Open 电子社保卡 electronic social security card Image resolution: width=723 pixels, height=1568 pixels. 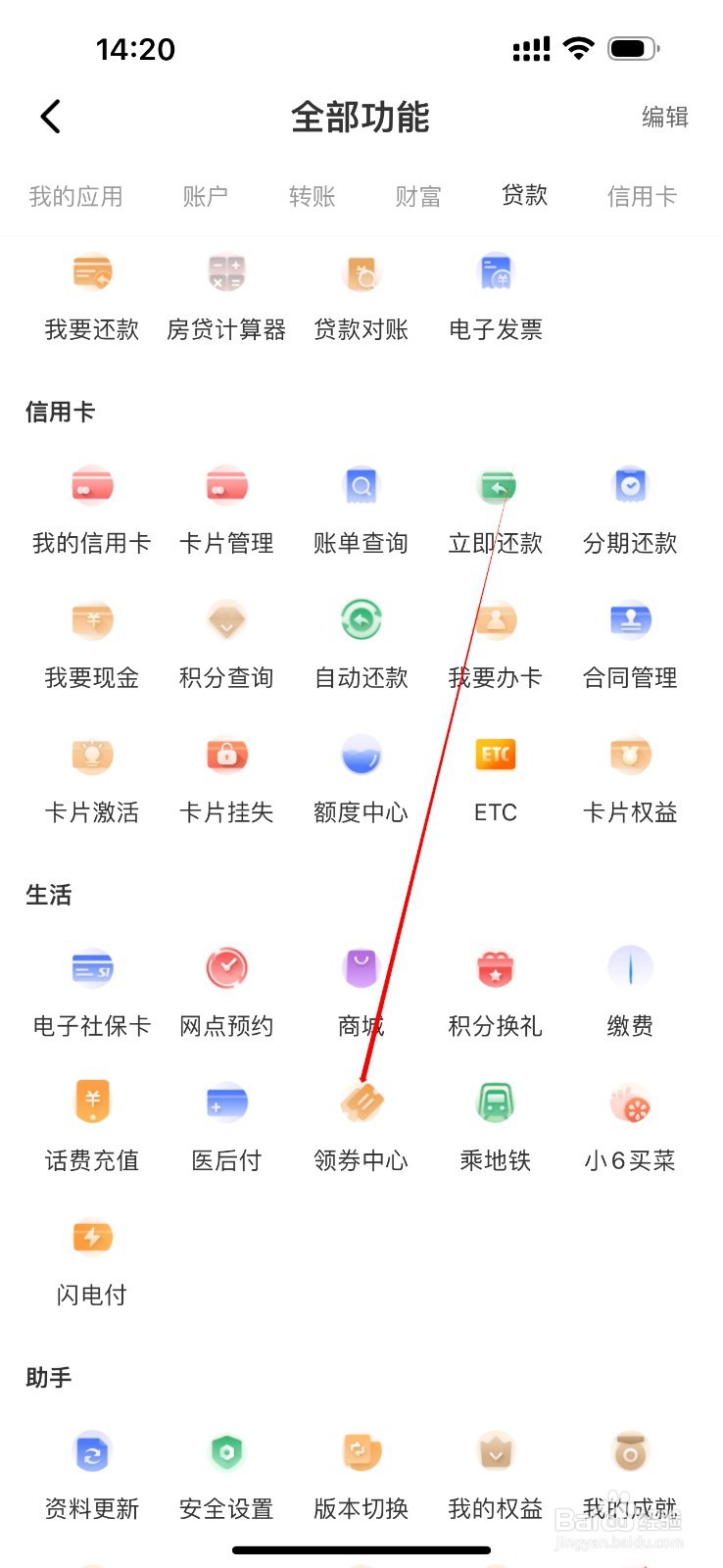91,990
